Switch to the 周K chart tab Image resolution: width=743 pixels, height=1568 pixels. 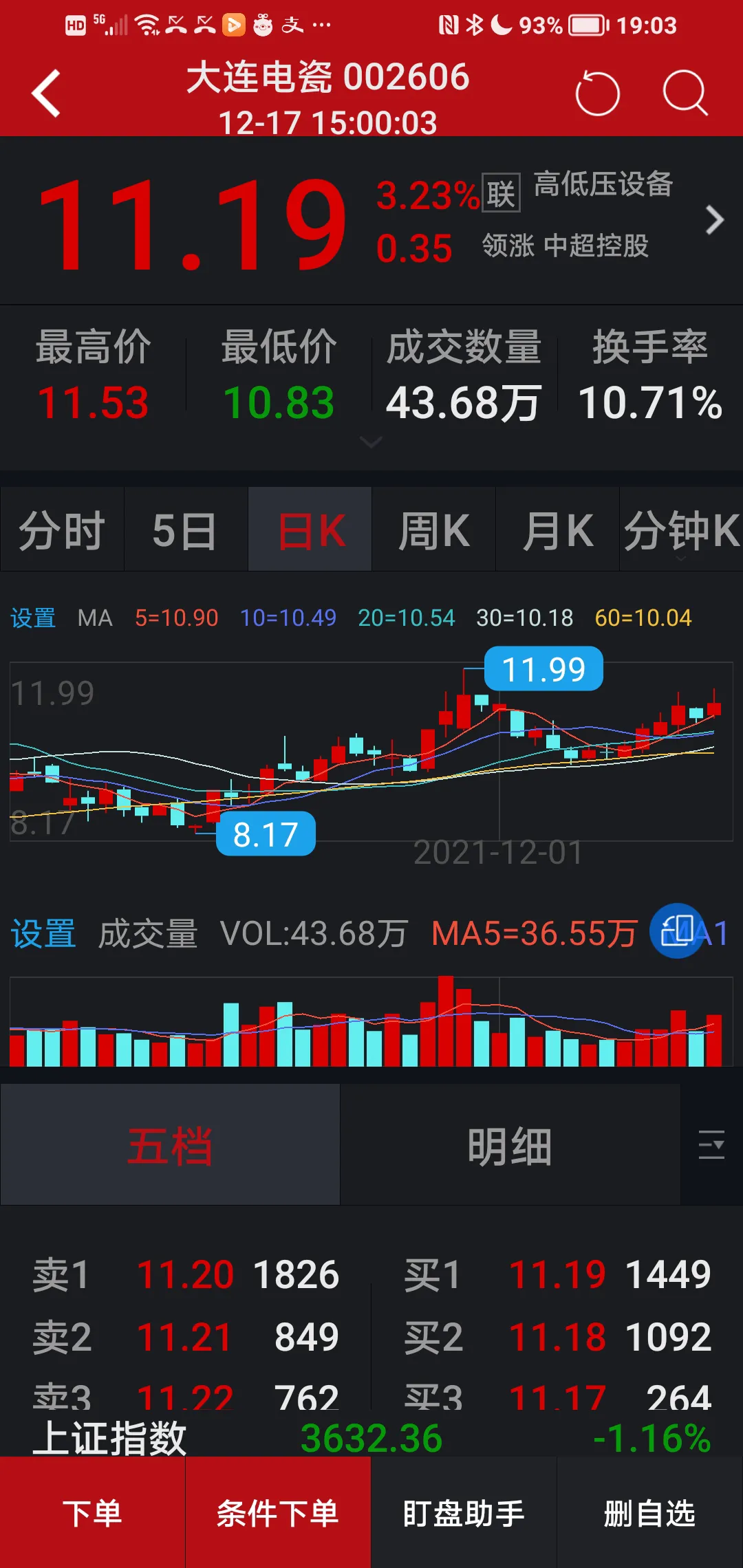tap(433, 530)
